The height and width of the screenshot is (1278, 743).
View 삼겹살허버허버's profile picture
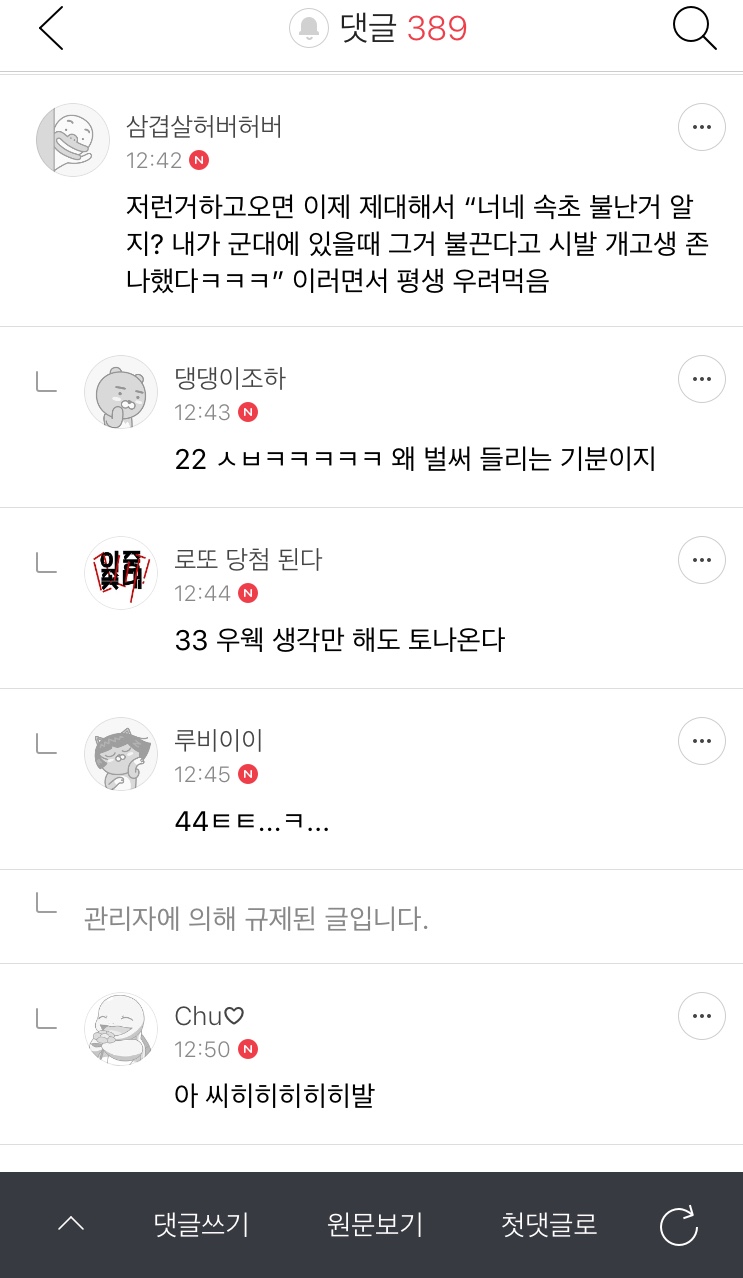[72, 140]
